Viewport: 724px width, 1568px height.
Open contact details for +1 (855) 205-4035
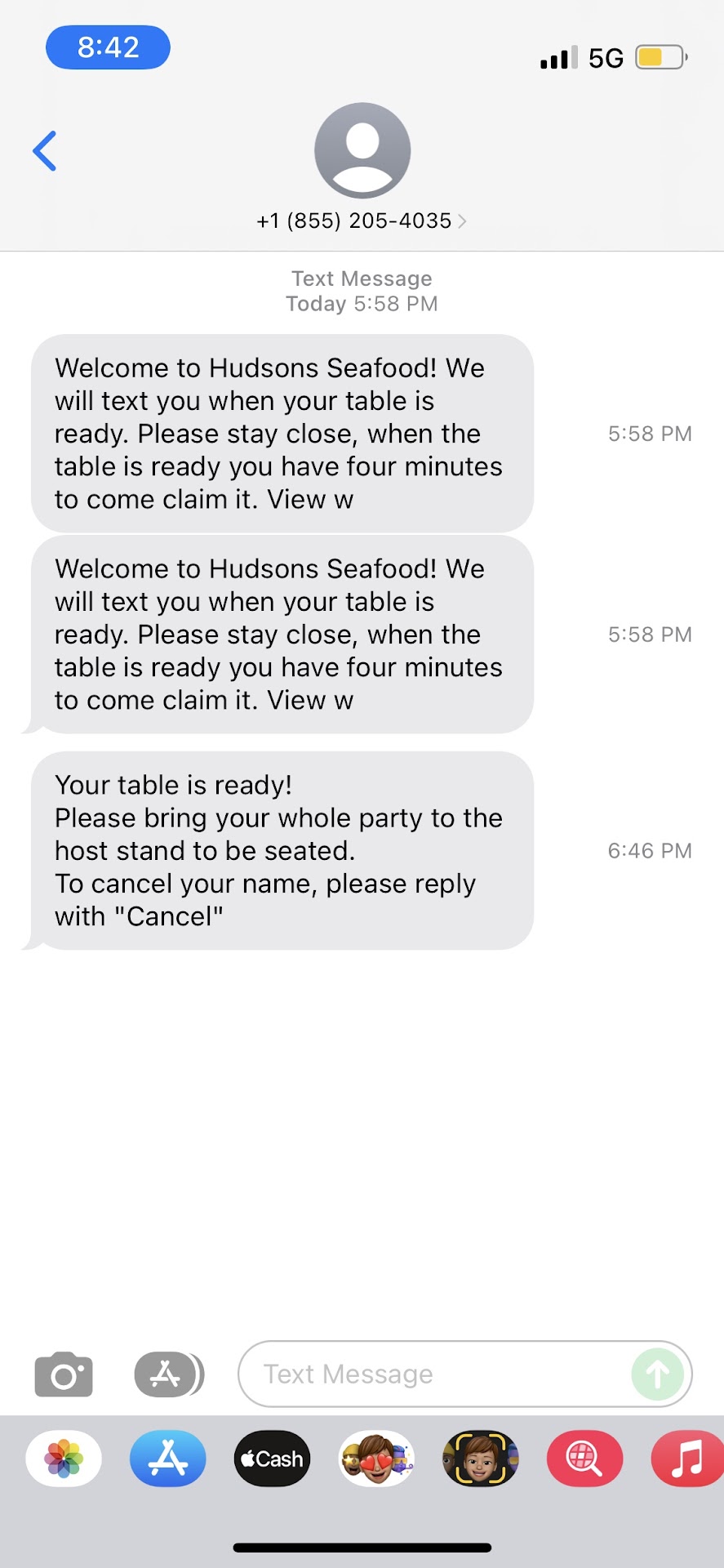tap(362, 220)
